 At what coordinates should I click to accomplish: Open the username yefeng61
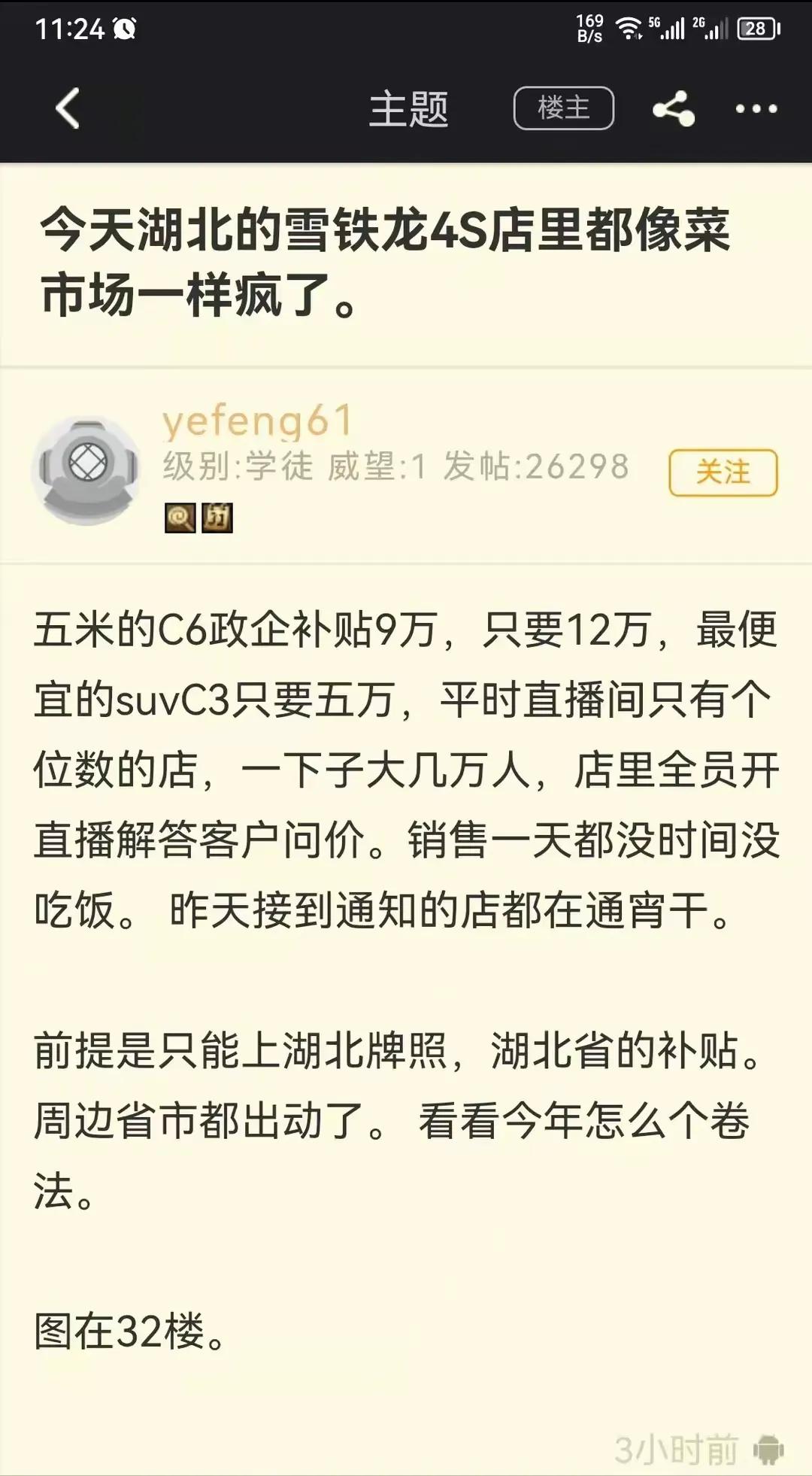coord(257,421)
